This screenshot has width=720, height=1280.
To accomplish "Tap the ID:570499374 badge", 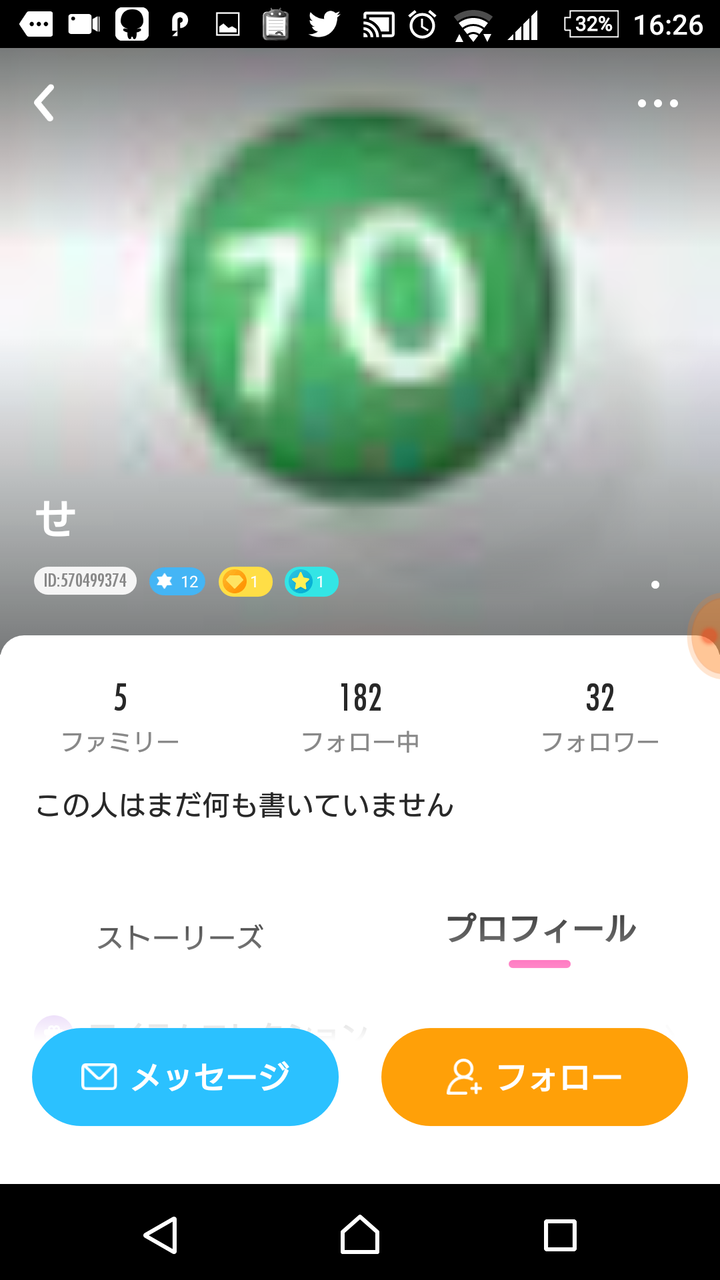I will 85,581.
